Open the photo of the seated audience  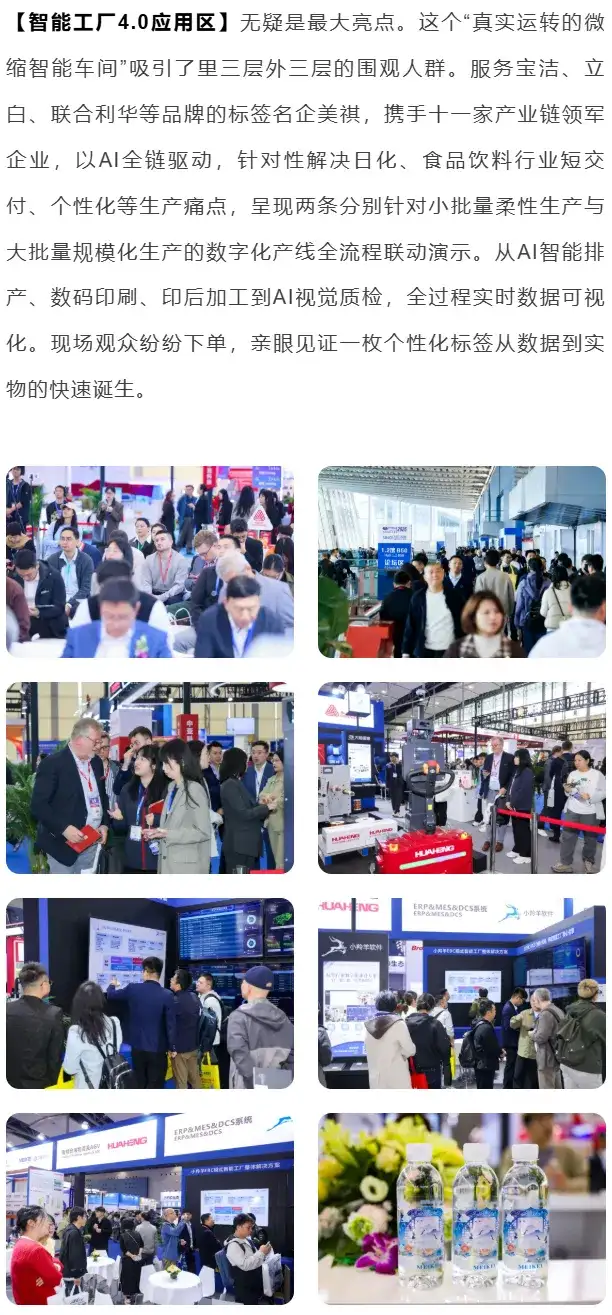(x=150, y=562)
